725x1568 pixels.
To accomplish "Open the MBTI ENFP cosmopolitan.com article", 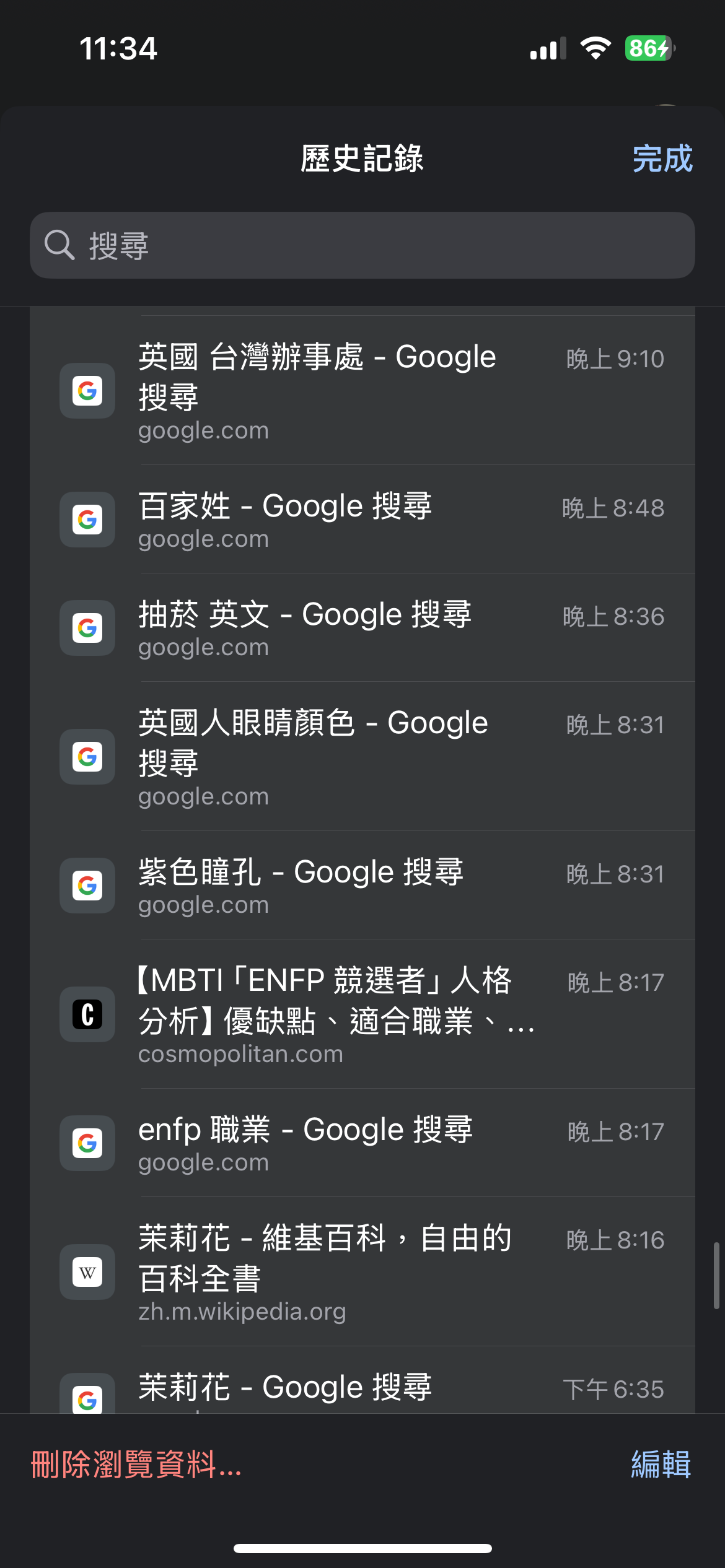I will coord(362,1014).
